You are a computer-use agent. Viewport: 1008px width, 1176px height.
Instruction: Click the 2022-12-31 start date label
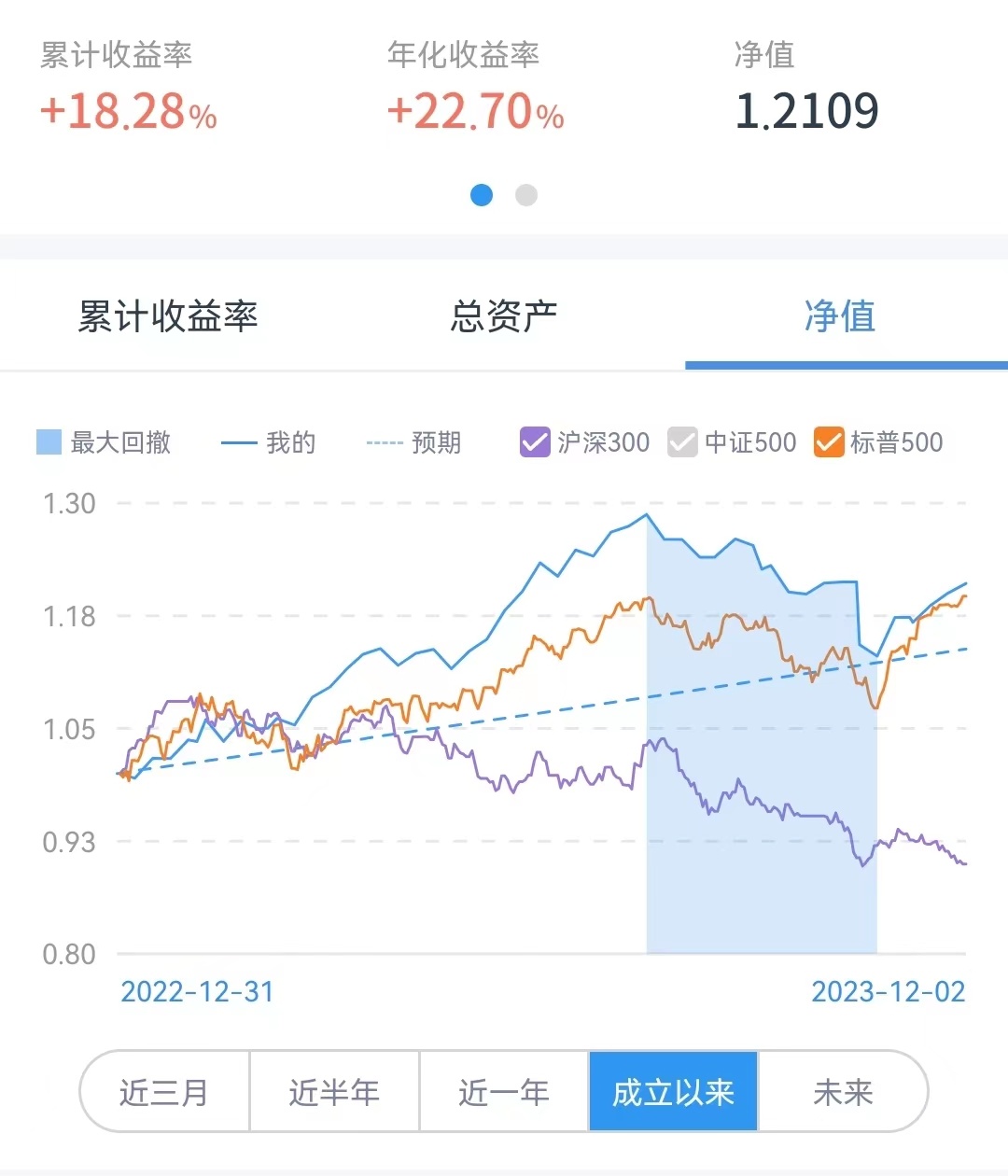(x=198, y=992)
